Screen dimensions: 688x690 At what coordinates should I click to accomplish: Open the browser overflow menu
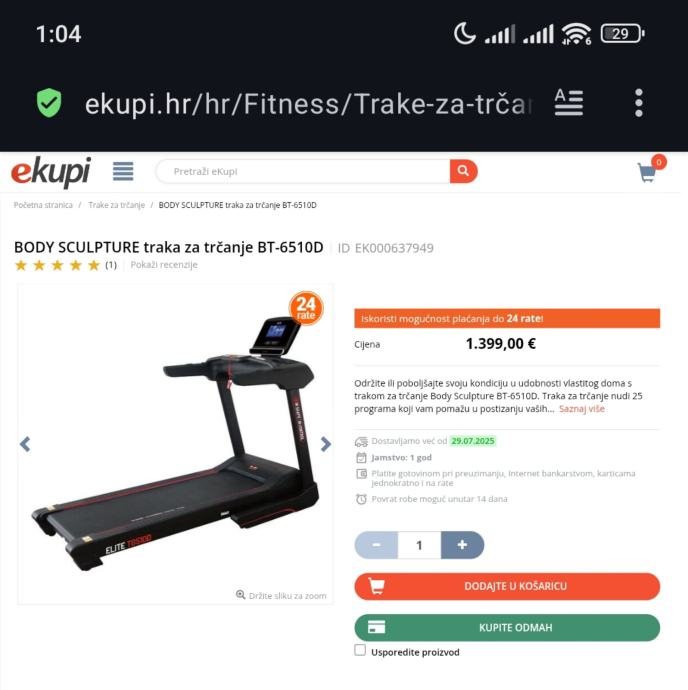[639, 103]
